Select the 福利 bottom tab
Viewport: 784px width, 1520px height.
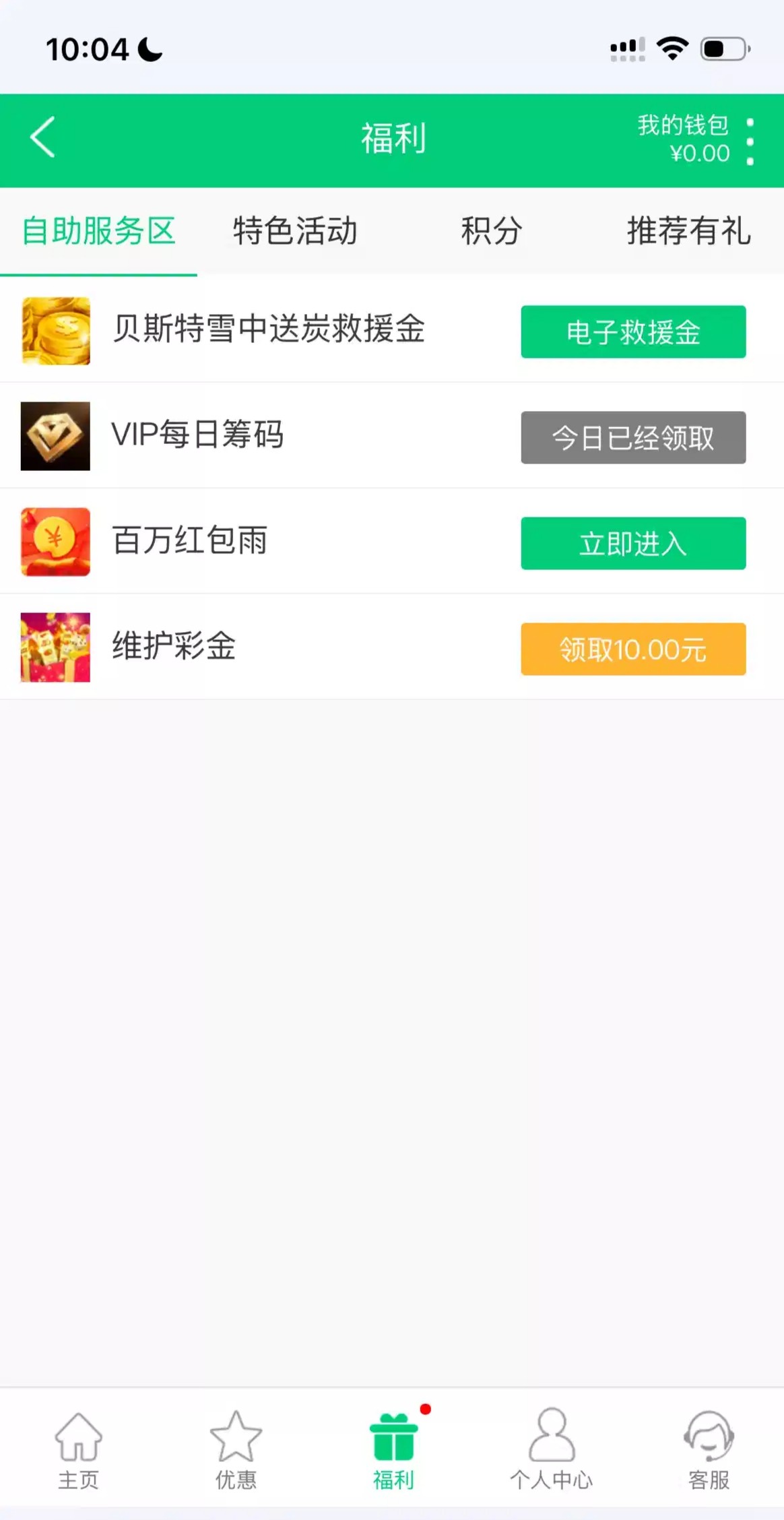pos(393,1450)
